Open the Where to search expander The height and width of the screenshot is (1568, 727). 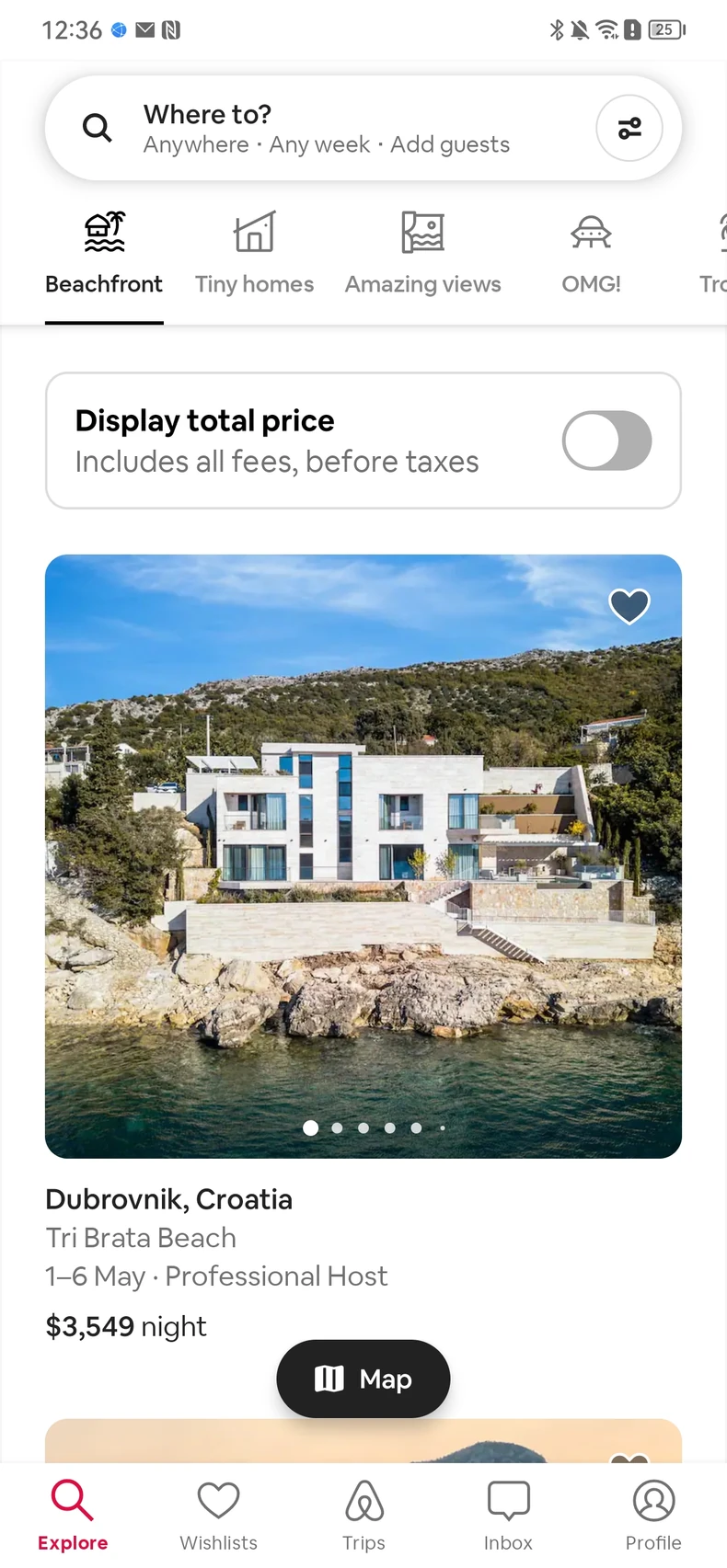coord(206,114)
